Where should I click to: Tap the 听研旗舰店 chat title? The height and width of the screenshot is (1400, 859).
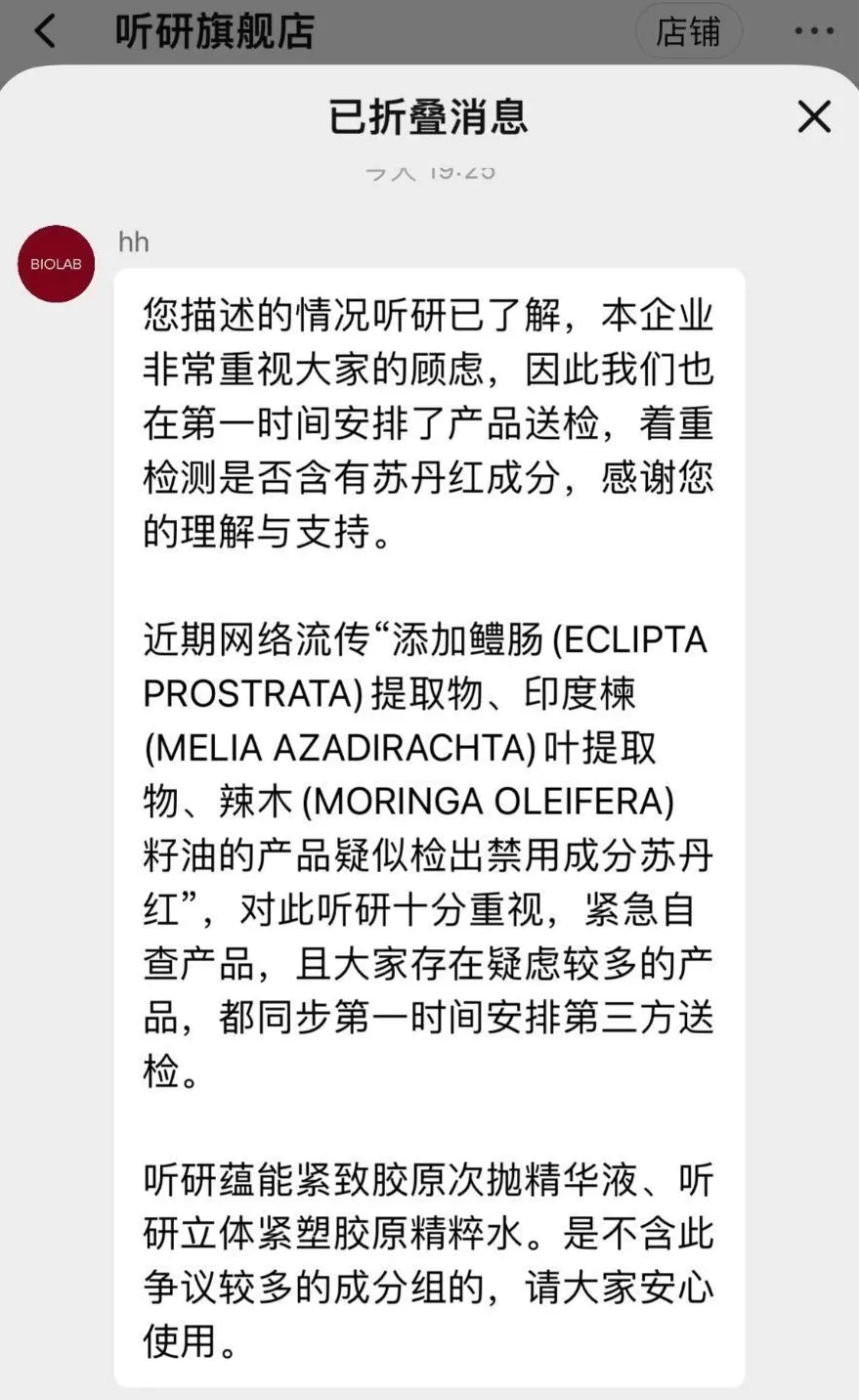pyautogui.click(x=215, y=30)
